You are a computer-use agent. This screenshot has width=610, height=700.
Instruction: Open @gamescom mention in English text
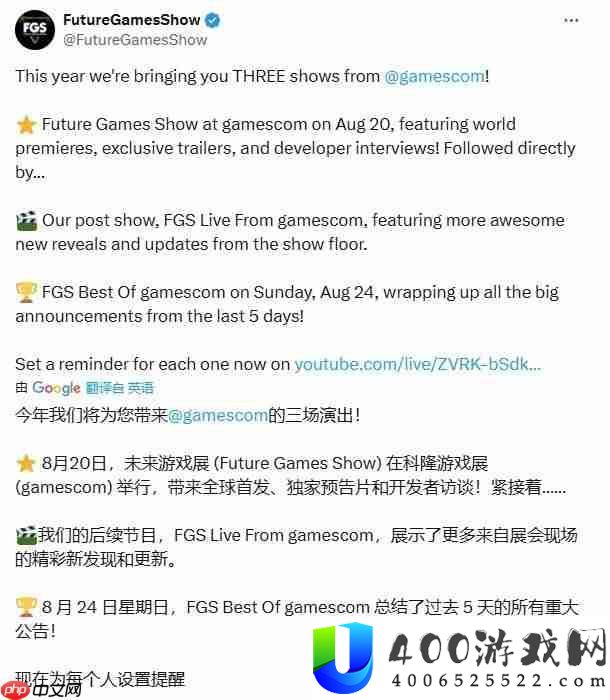point(435,76)
